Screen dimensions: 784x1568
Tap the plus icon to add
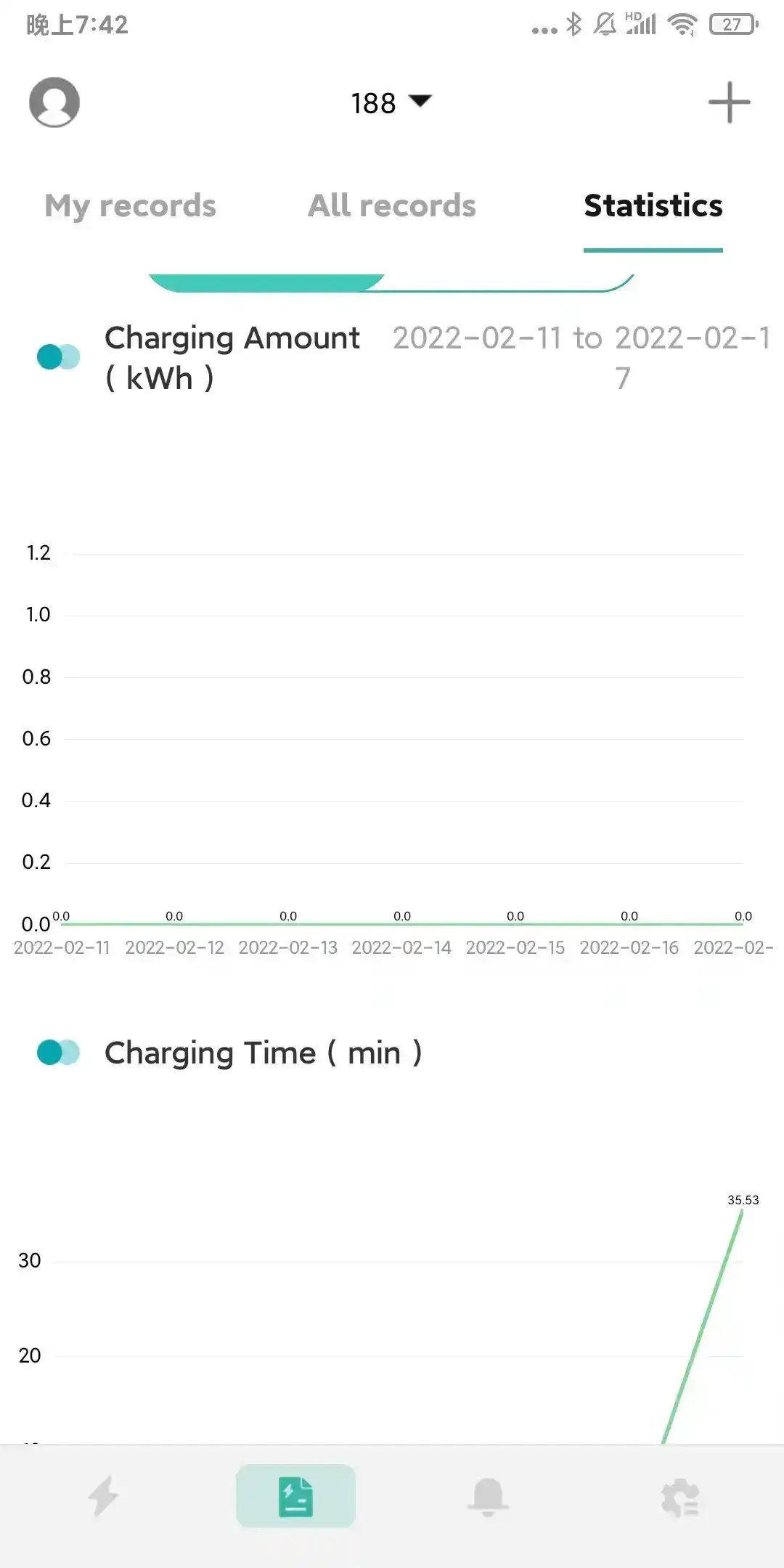pos(729,102)
